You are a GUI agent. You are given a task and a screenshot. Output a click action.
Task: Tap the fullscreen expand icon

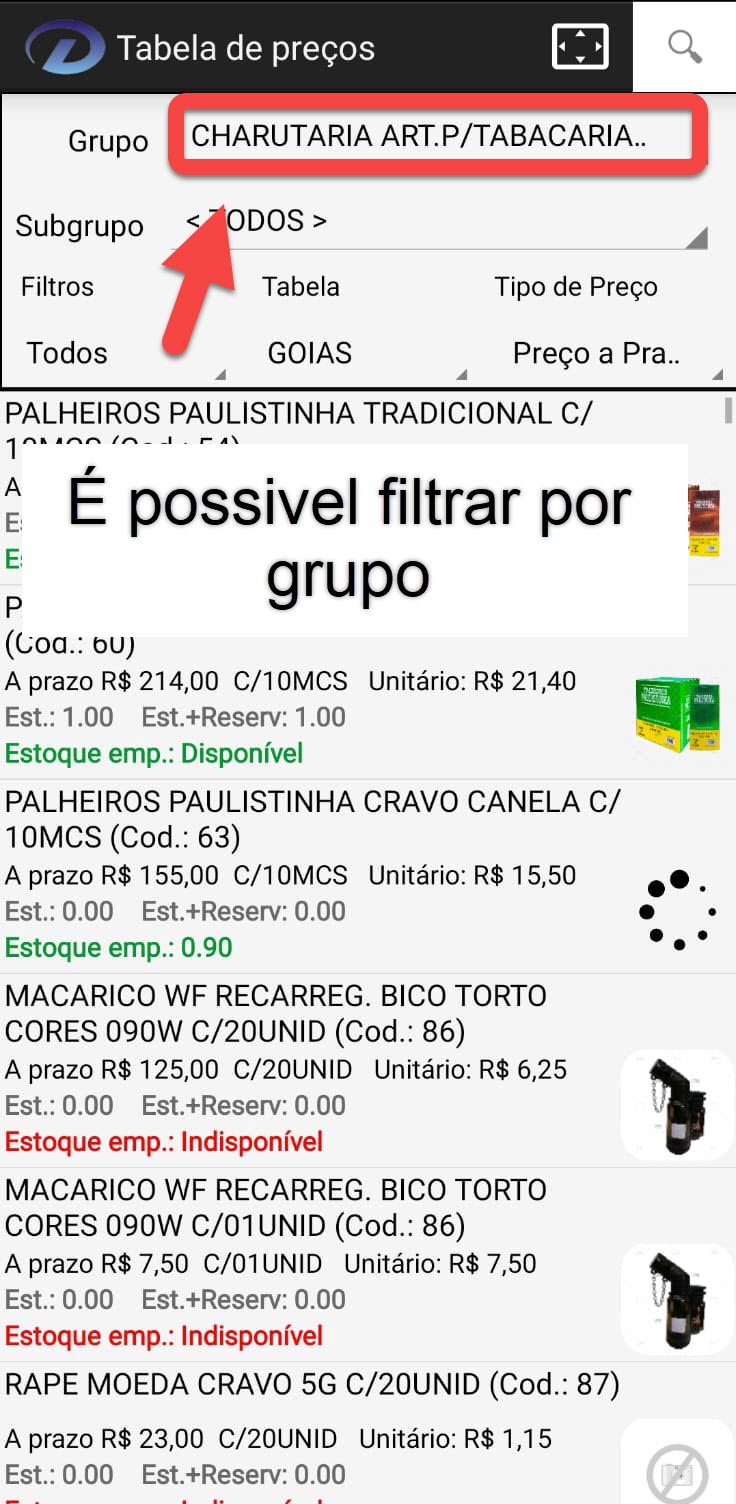[x=580, y=47]
